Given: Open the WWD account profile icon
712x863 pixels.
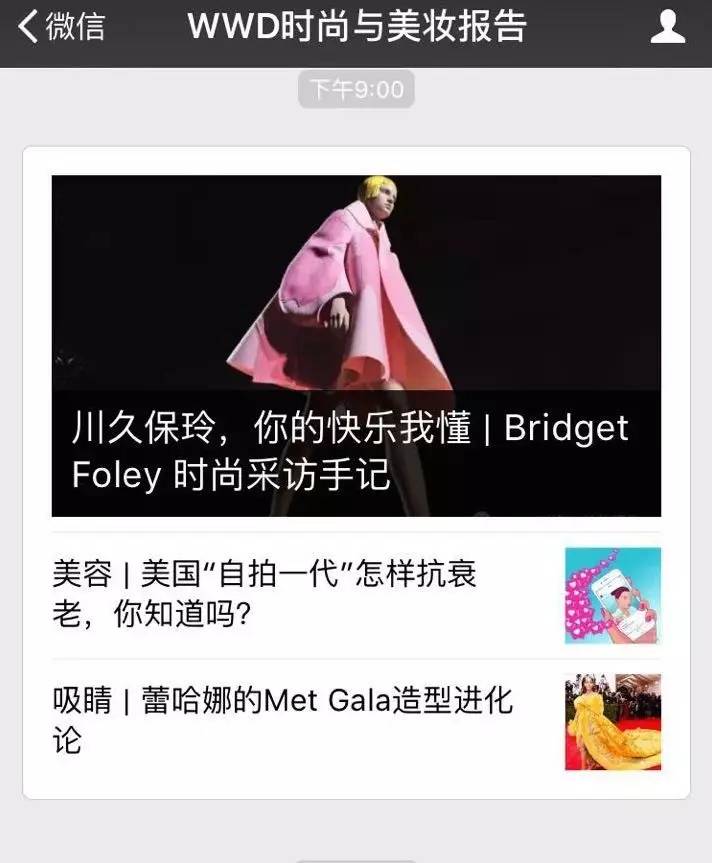Looking at the screenshot, I should point(667,27).
